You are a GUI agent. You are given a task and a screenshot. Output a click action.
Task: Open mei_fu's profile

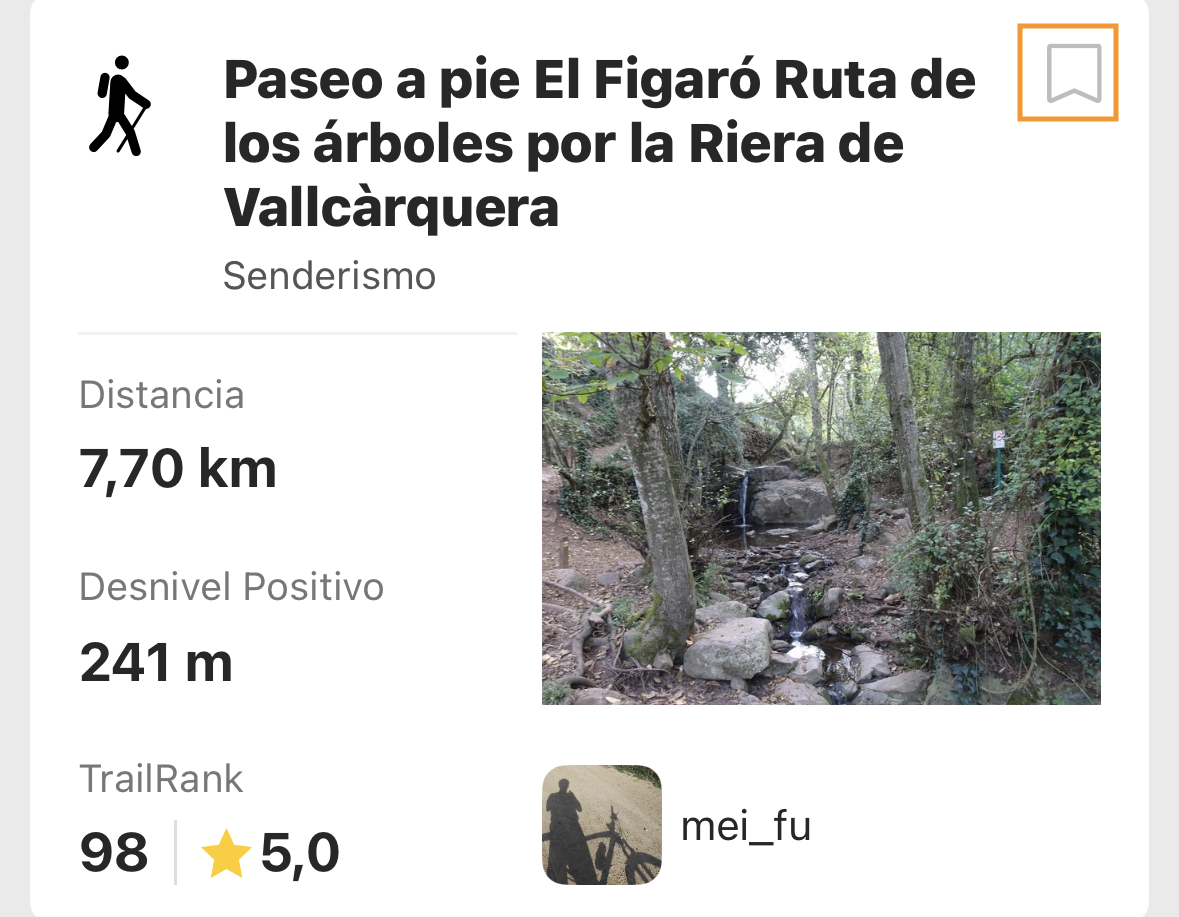[745, 826]
